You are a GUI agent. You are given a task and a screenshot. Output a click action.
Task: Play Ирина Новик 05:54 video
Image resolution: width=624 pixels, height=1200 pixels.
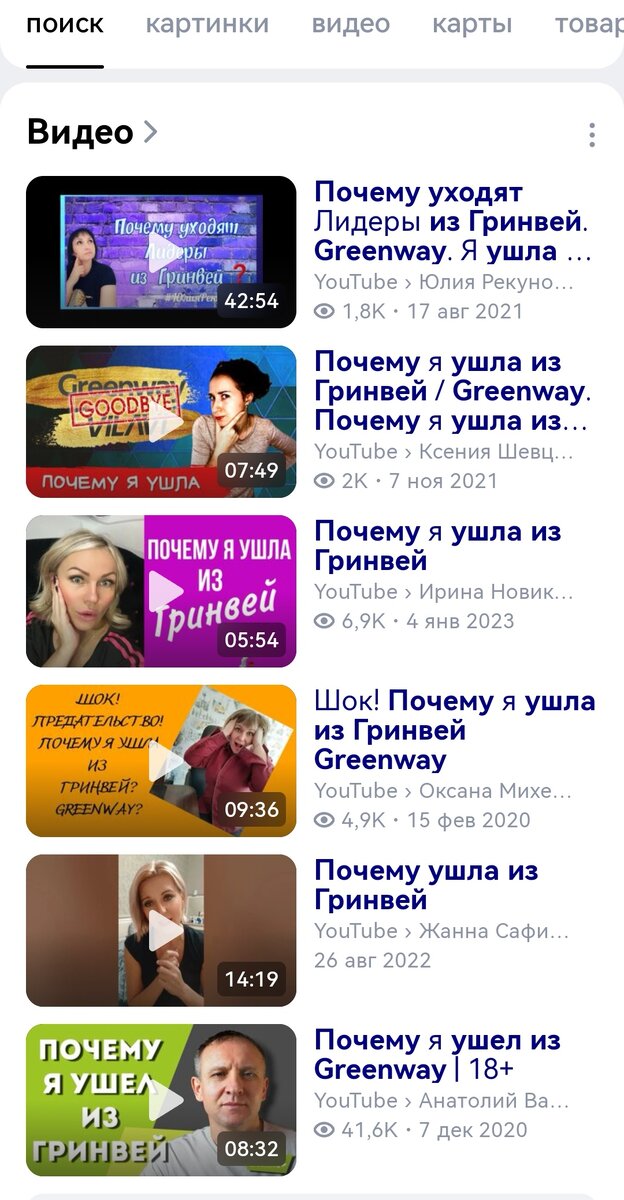161,591
